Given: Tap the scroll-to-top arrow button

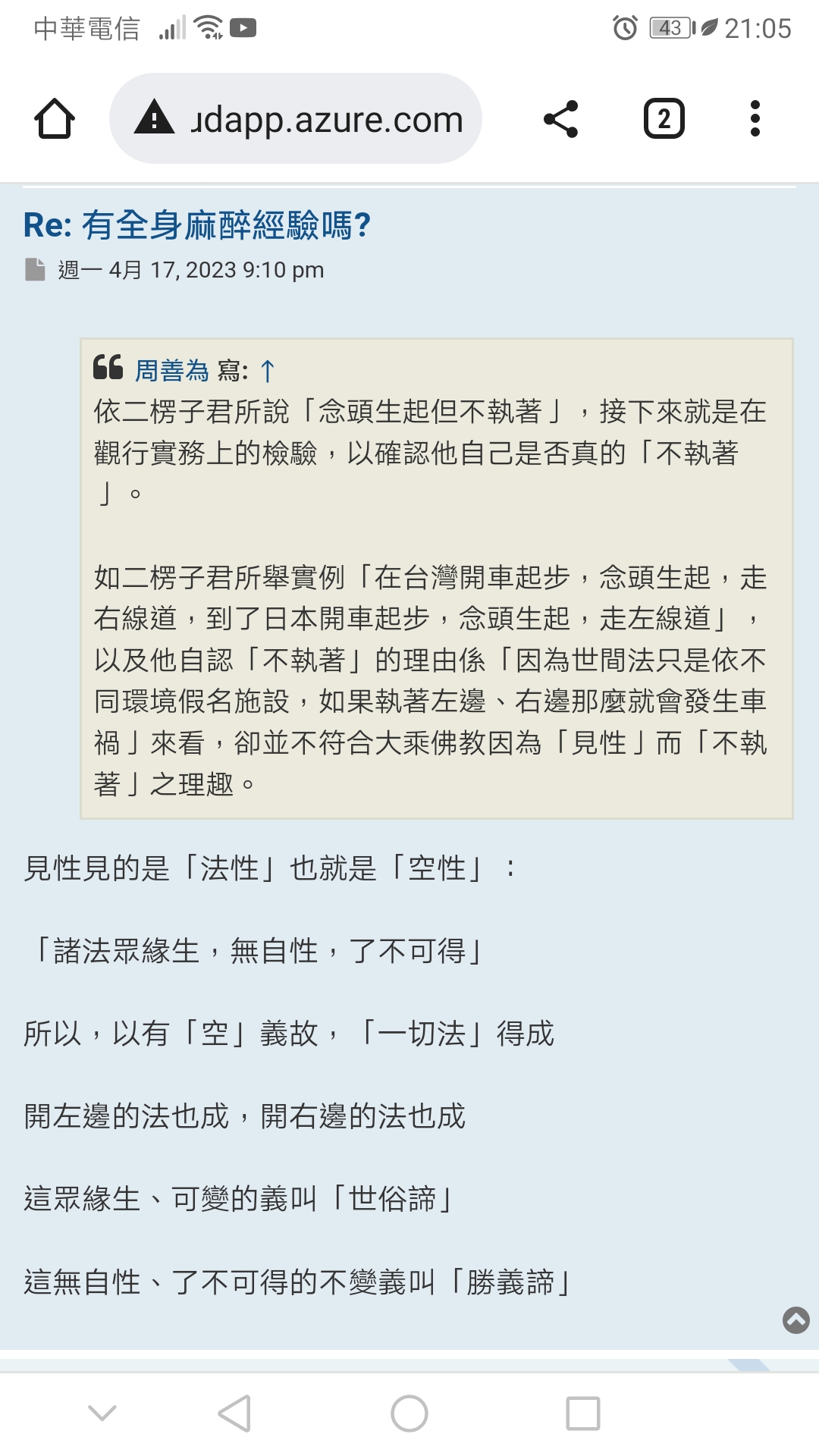Looking at the screenshot, I should 796,1320.
